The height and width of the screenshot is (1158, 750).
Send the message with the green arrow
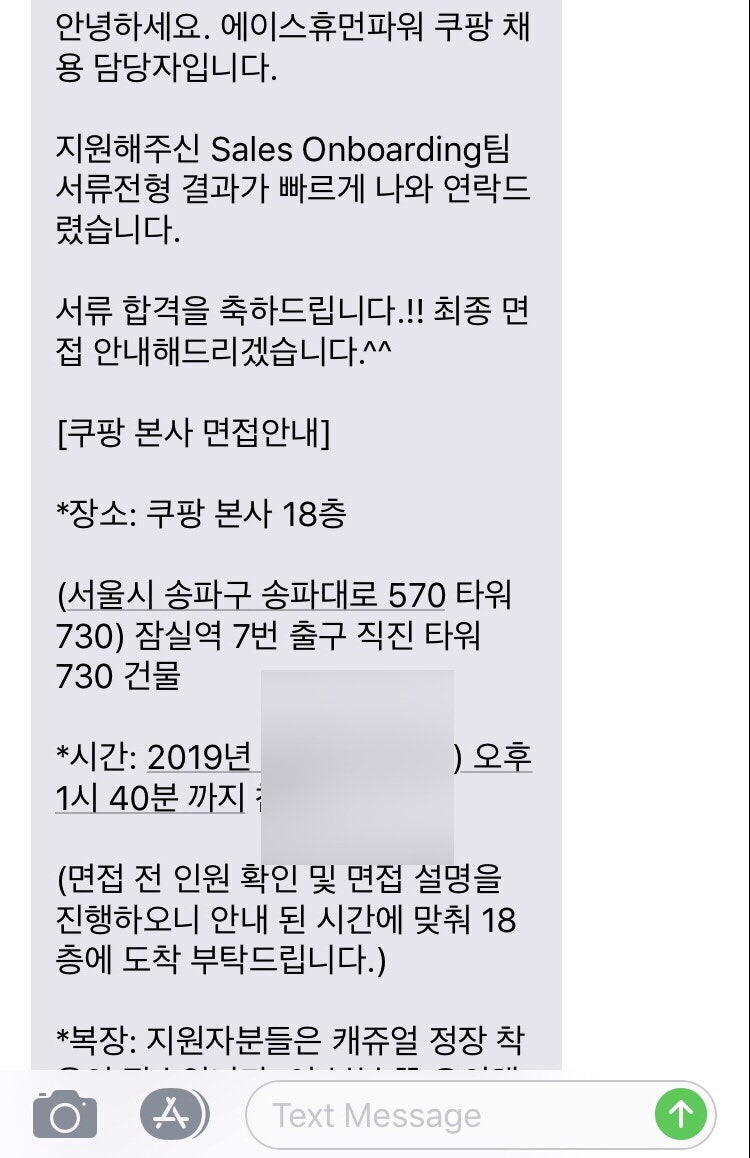click(681, 1113)
